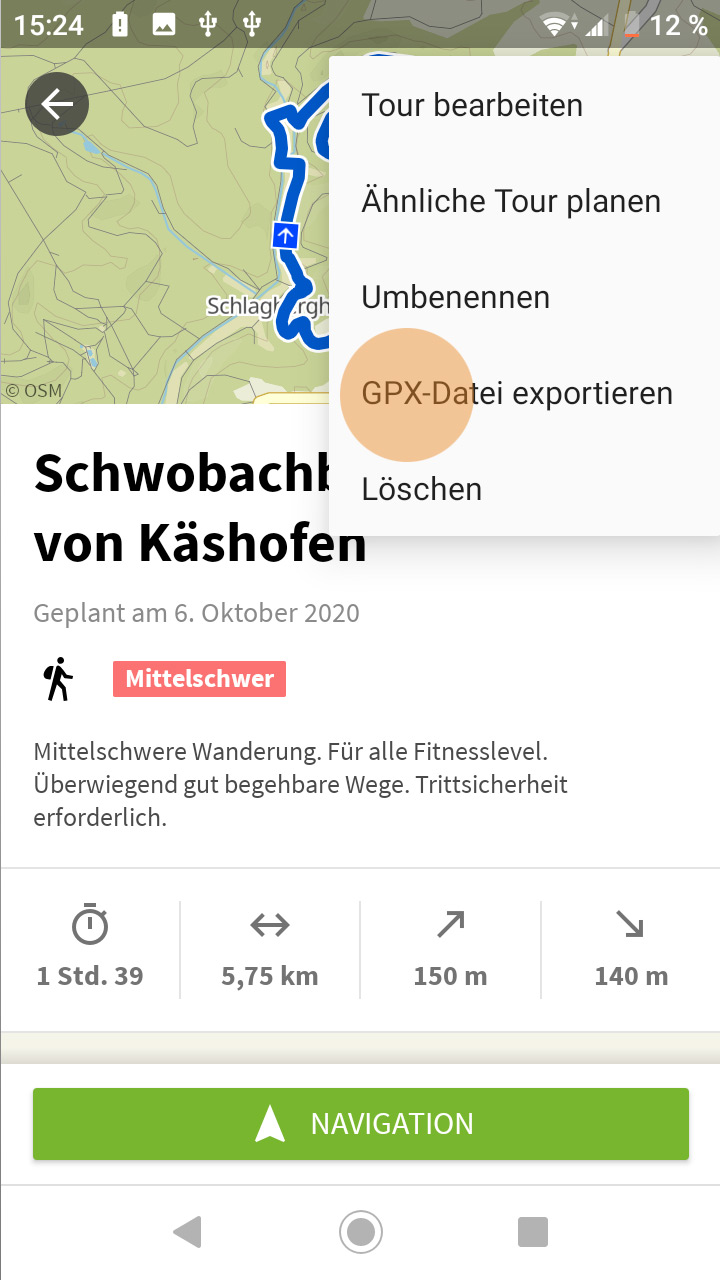Select Tour bearbeiten from the menu
The image size is (720, 1280).
coord(472,105)
